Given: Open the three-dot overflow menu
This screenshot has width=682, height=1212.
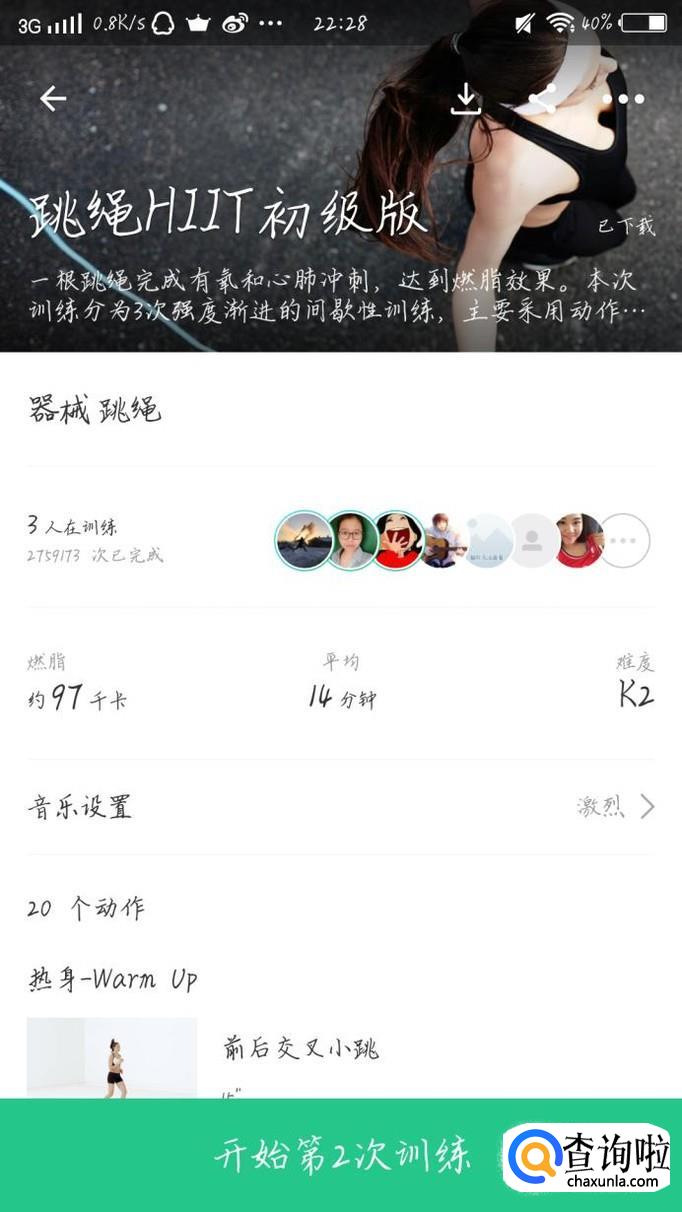Looking at the screenshot, I should coord(624,98).
